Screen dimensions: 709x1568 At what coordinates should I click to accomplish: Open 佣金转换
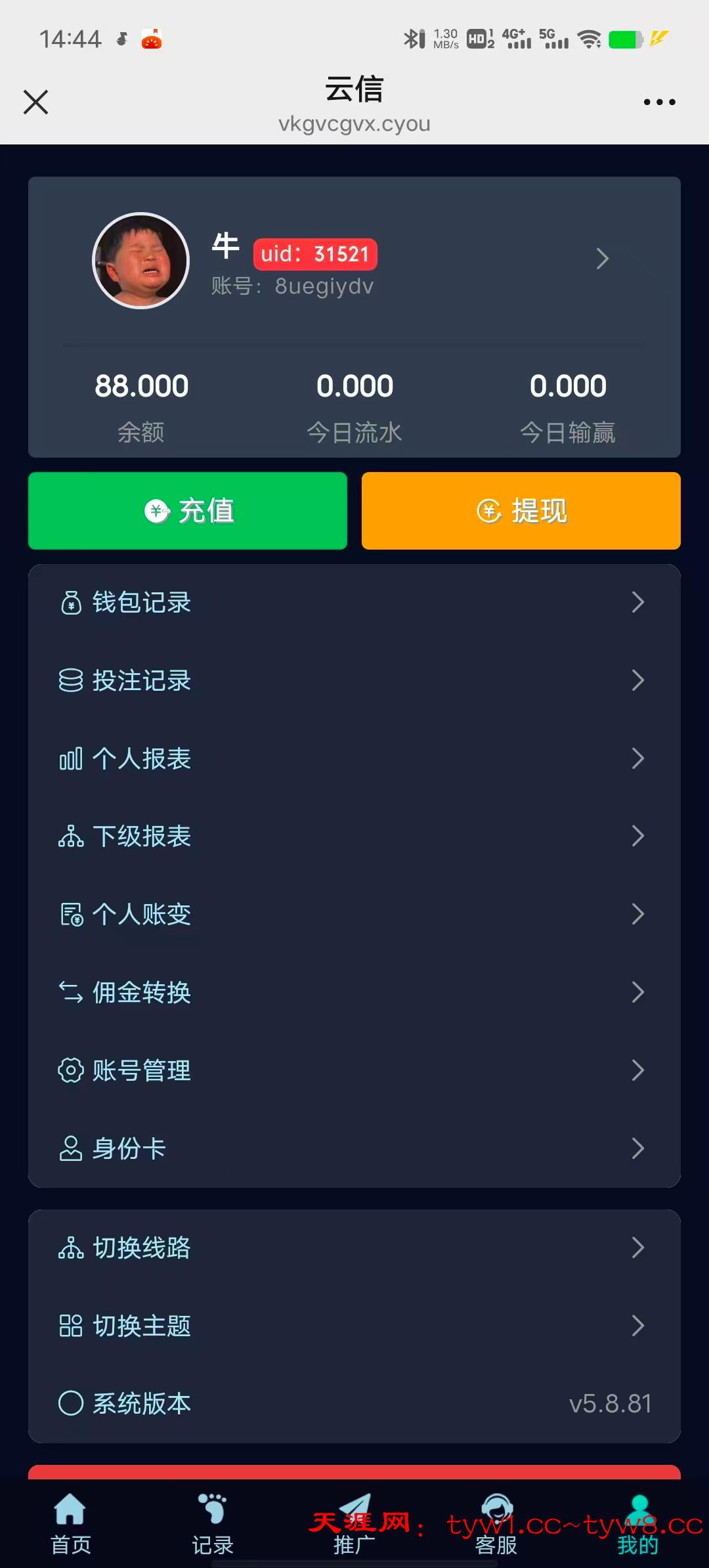[354, 992]
